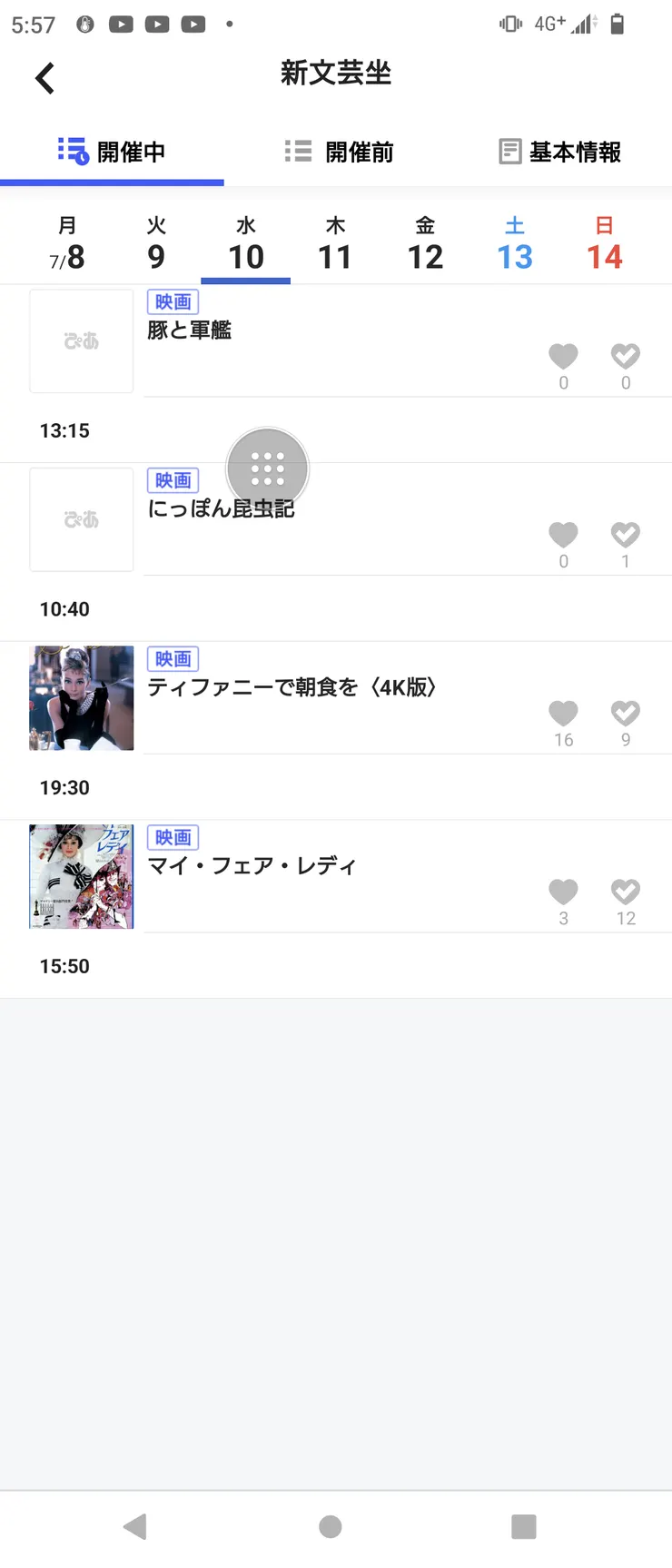Tap the want-to-see heart on にっぽん昆虫記

pyautogui.click(x=625, y=535)
